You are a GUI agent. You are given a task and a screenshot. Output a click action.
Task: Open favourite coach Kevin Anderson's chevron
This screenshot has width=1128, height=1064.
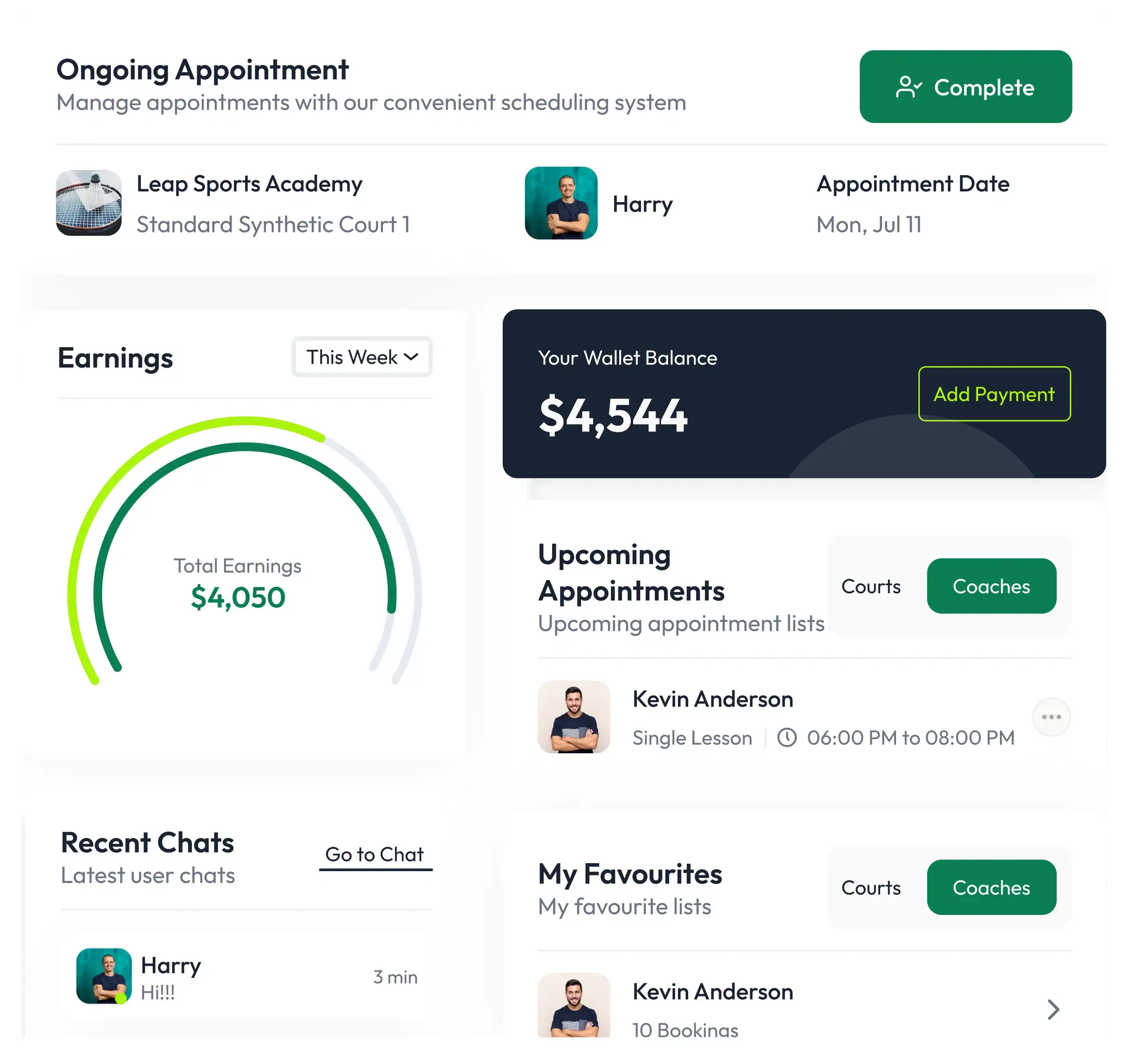[1053, 1009]
